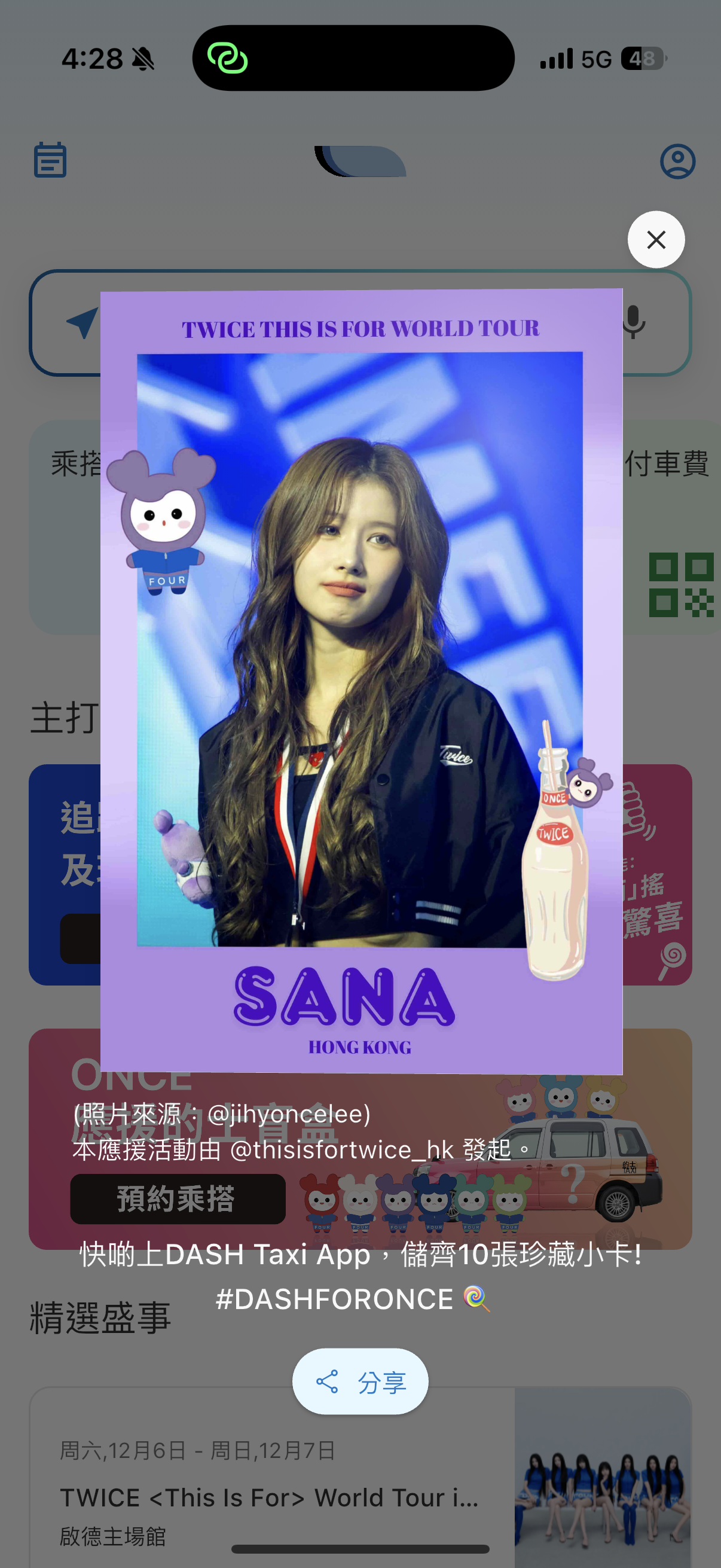The width and height of the screenshot is (721, 1568).
Task: Close the Sana photocard popup
Action: pyautogui.click(x=655, y=239)
